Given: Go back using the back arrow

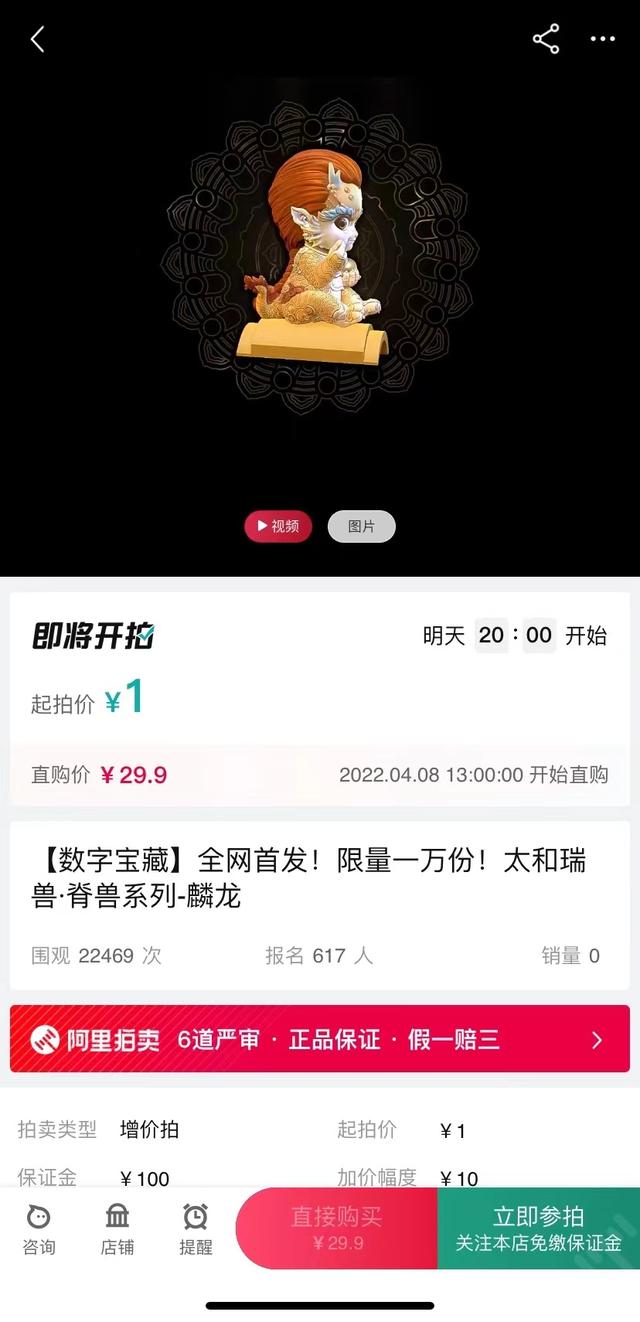Looking at the screenshot, I should pyautogui.click(x=38, y=40).
